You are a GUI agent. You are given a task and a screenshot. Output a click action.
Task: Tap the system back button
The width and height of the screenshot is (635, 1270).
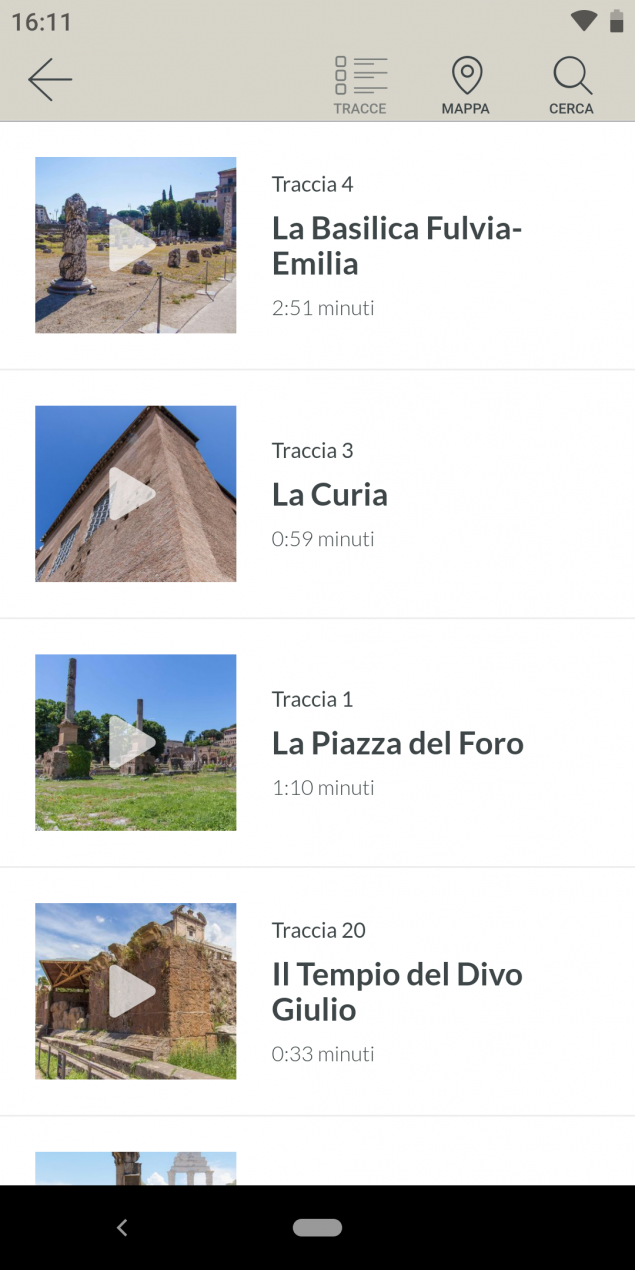pyautogui.click(x=122, y=1228)
